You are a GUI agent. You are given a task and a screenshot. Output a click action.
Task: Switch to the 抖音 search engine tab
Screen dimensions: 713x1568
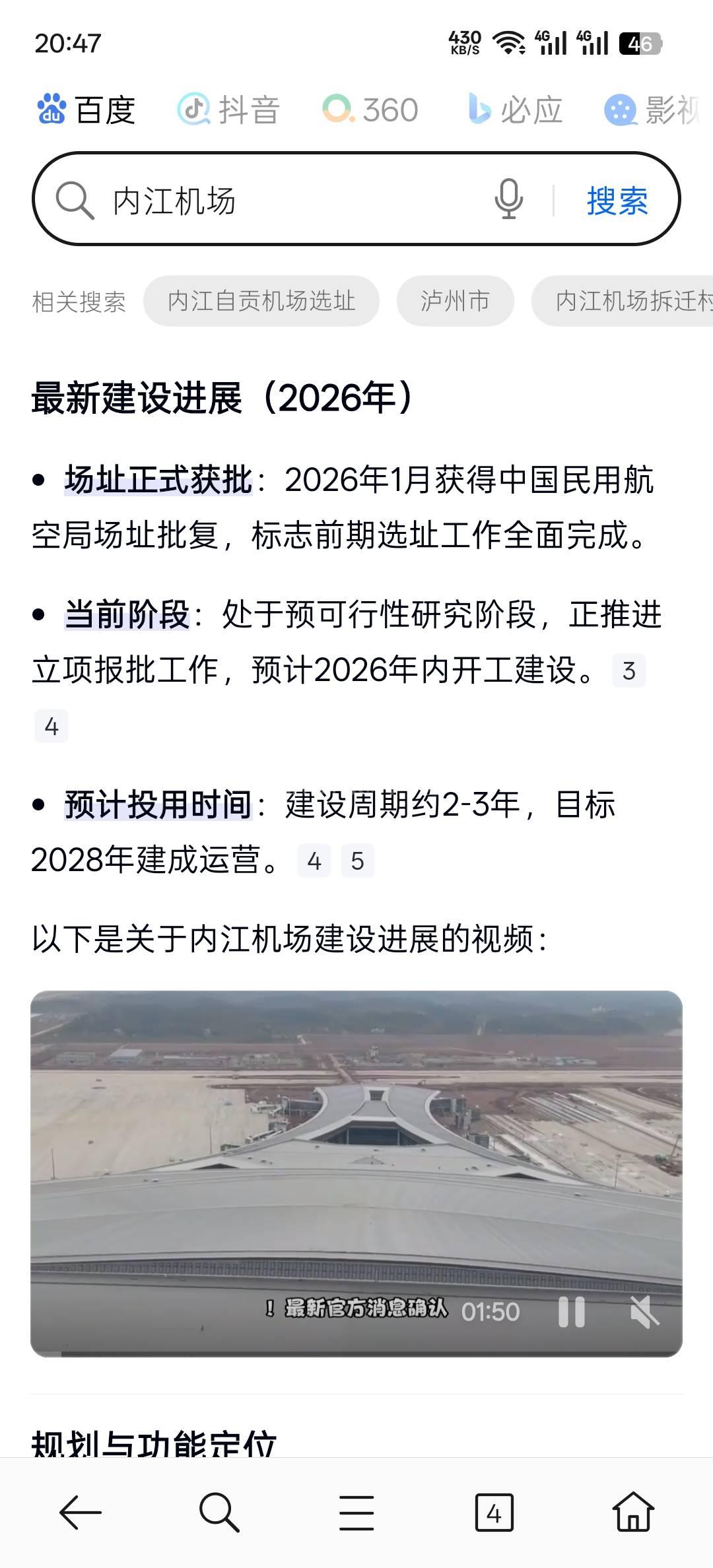pos(228,110)
